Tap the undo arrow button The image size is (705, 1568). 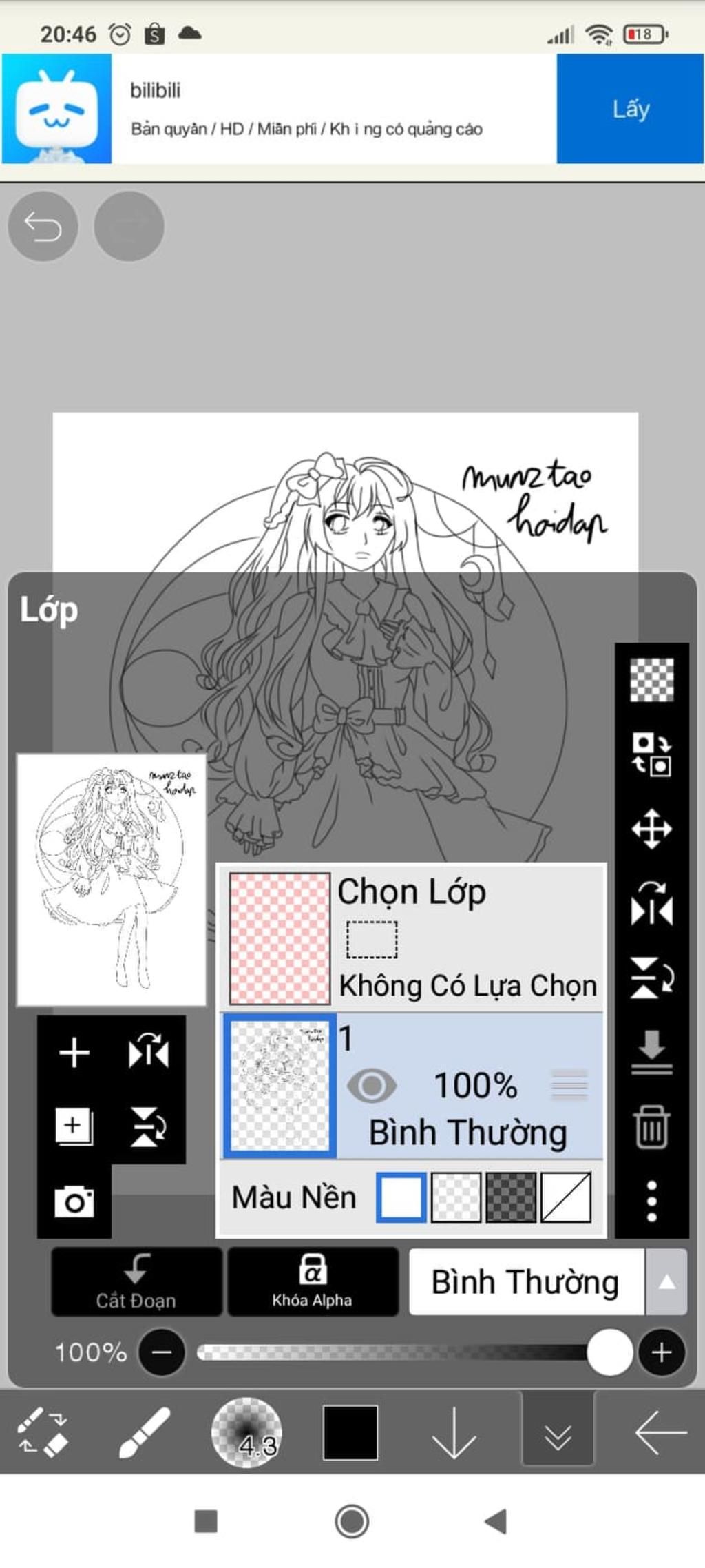click(43, 226)
